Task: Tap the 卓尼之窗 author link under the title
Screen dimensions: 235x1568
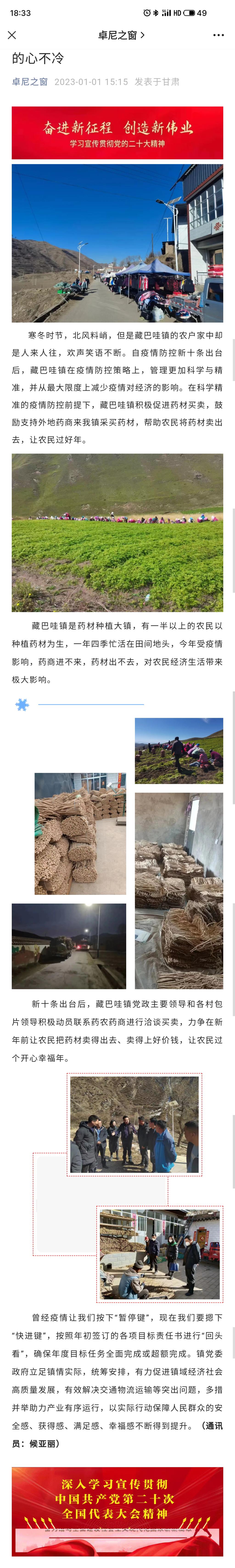Action: [x=29, y=82]
